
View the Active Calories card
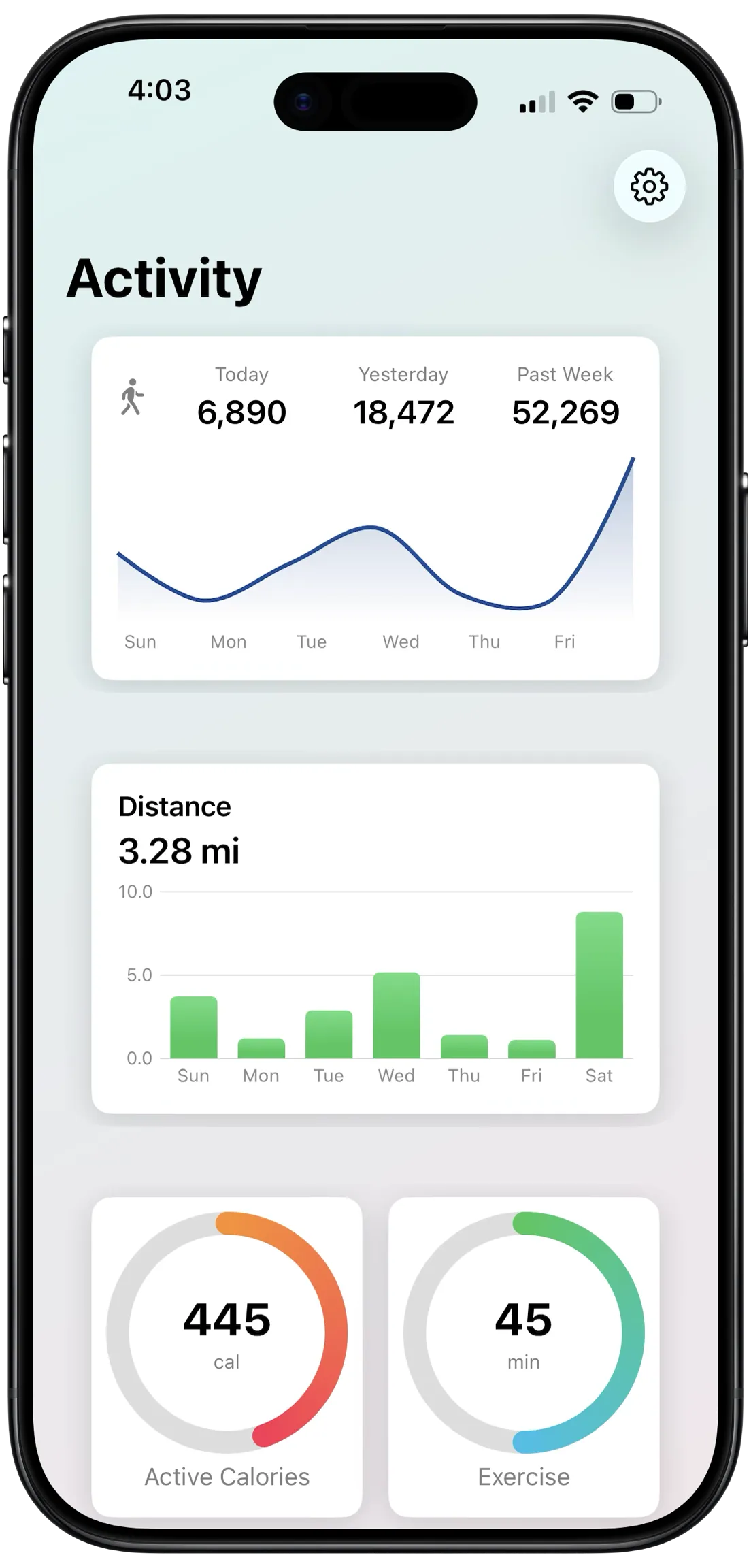pos(227,1356)
